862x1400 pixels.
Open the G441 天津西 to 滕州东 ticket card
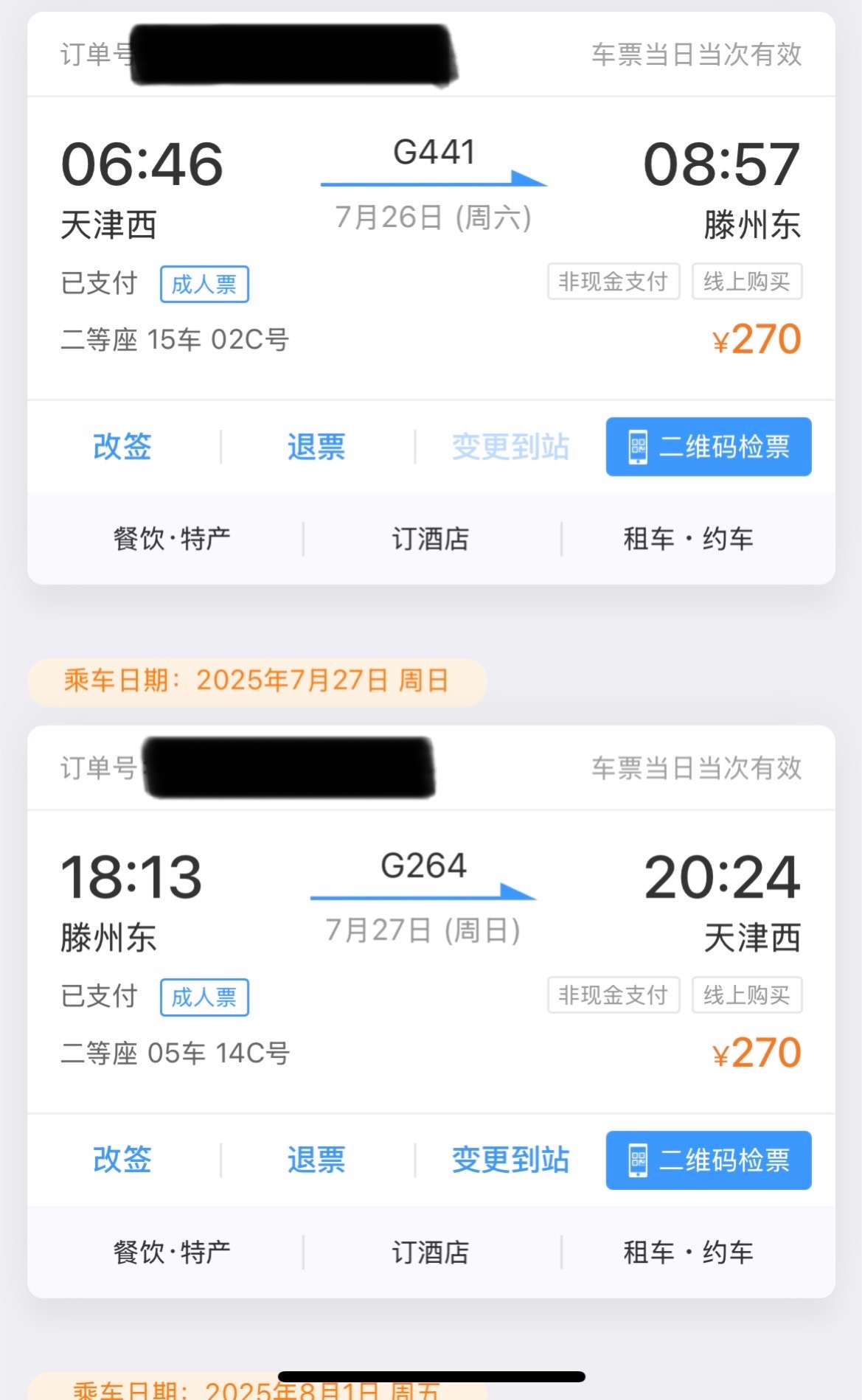[431, 248]
